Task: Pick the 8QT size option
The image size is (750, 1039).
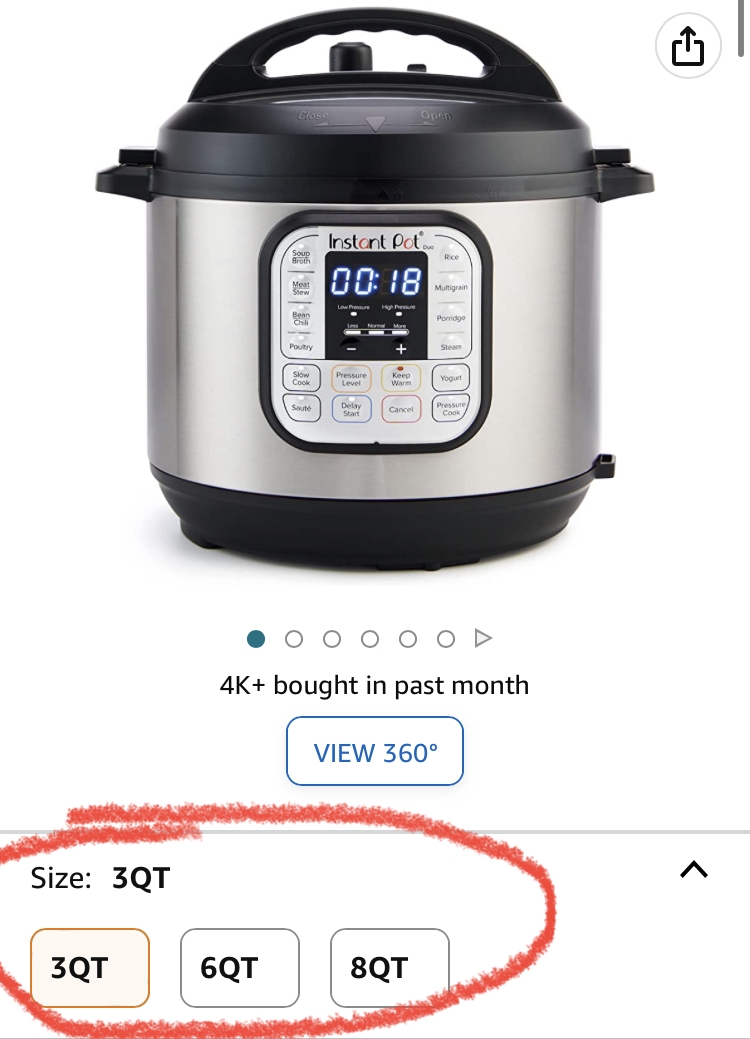Action: coord(389,967)
